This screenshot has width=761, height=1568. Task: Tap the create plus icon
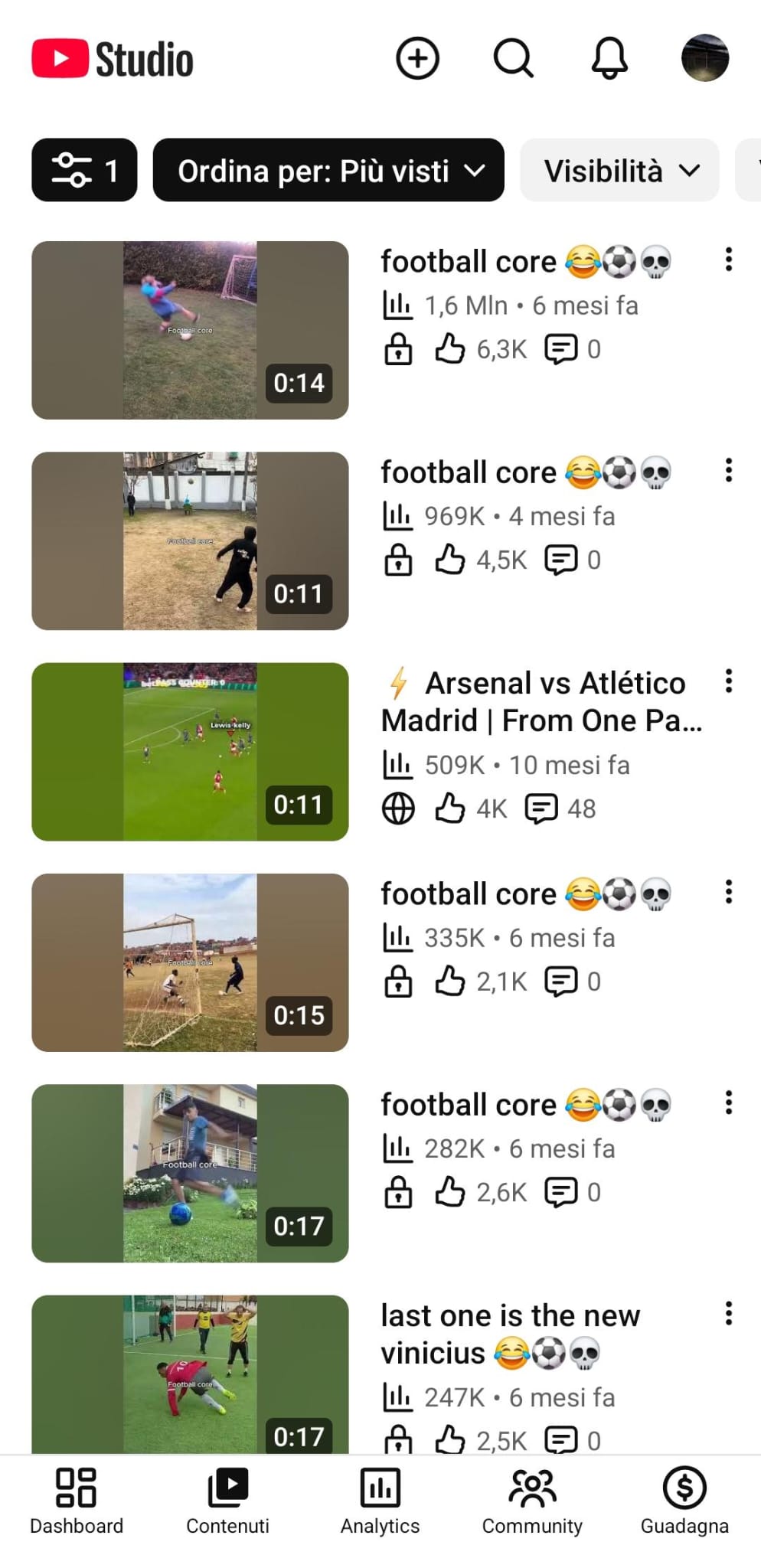pyautogui.click(x=417, y=58)
